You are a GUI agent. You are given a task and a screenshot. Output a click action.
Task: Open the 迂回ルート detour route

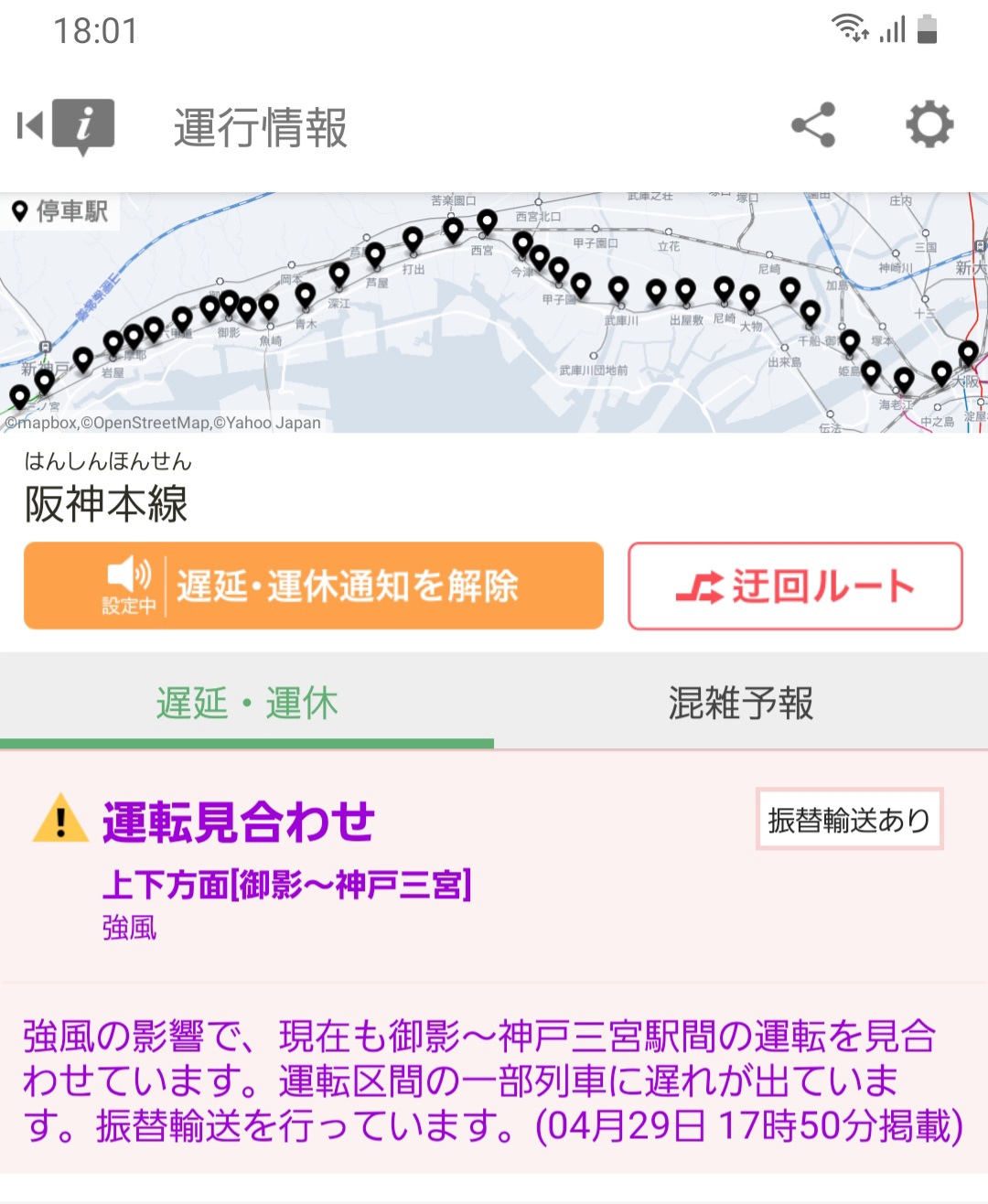pos(795,586)
